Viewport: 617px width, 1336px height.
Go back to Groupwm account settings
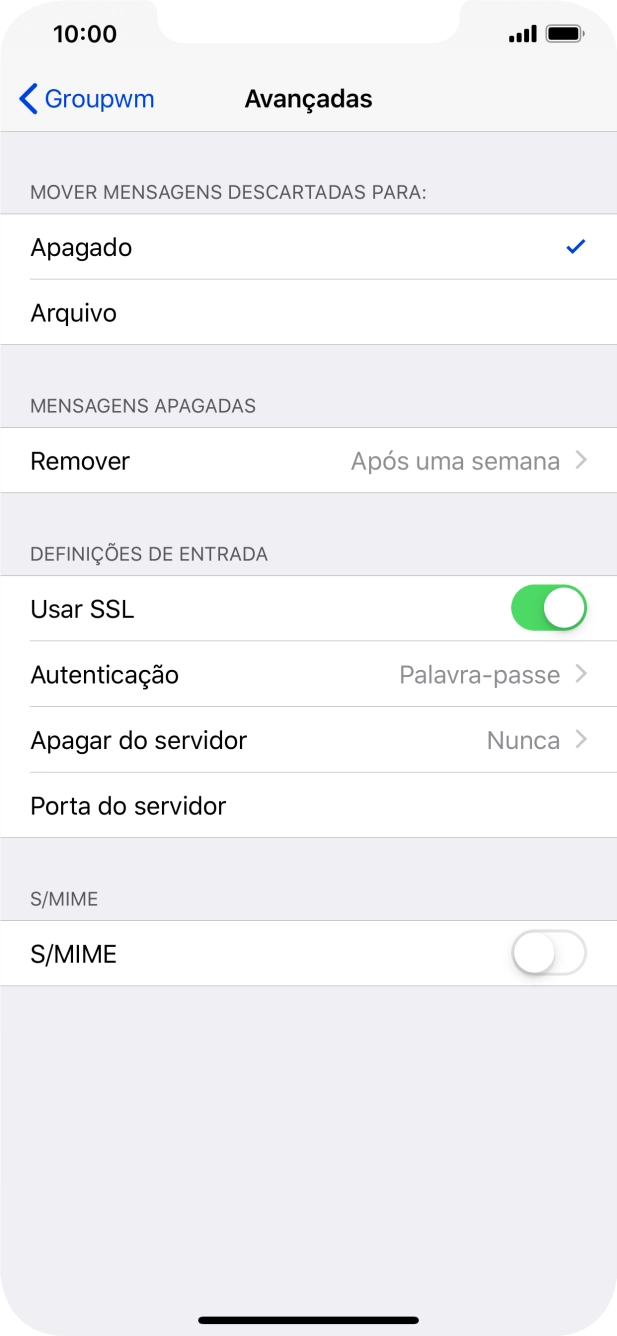coord(87,99)
